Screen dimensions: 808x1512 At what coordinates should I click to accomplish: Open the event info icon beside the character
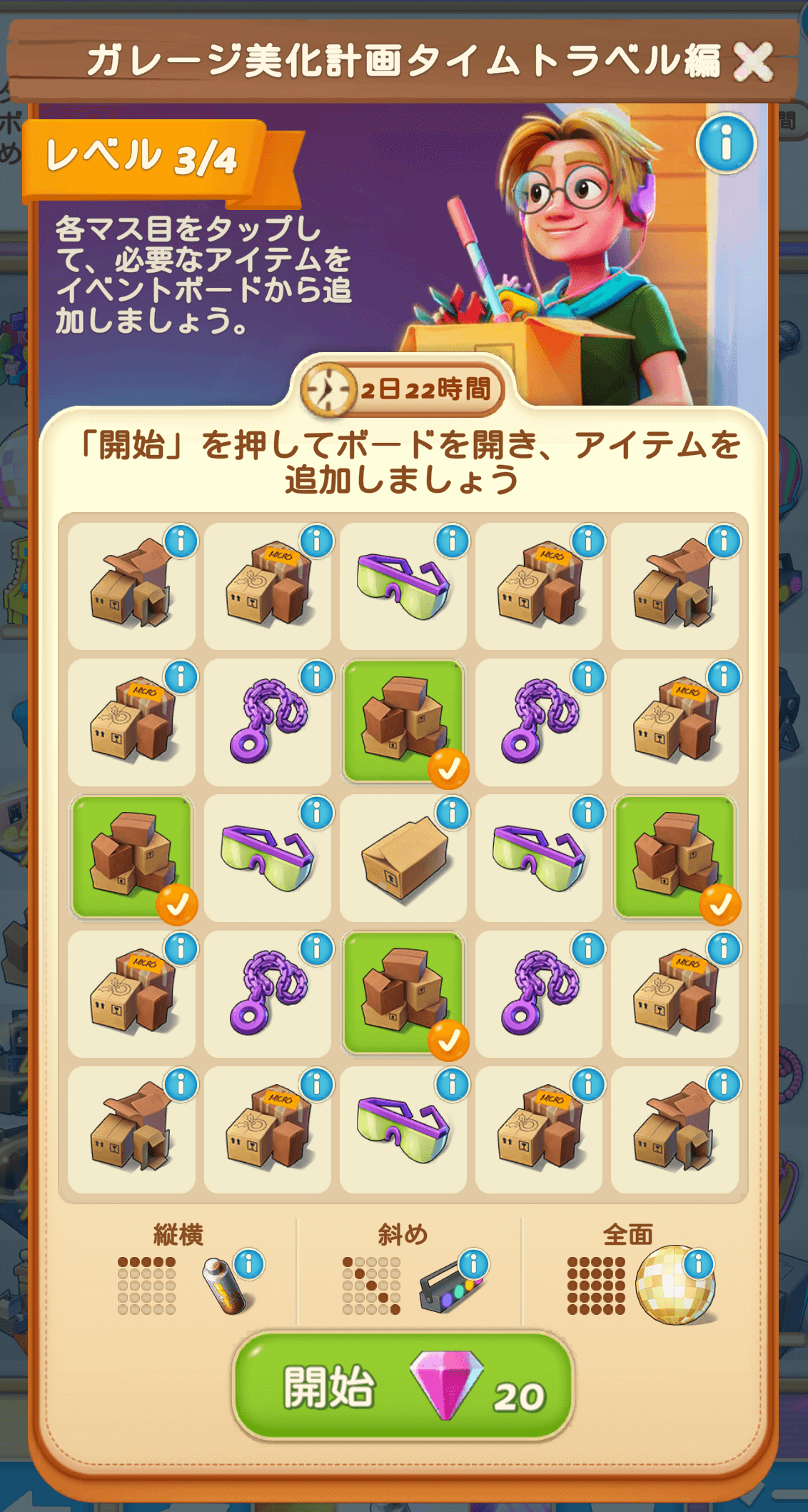coord(726,144)
